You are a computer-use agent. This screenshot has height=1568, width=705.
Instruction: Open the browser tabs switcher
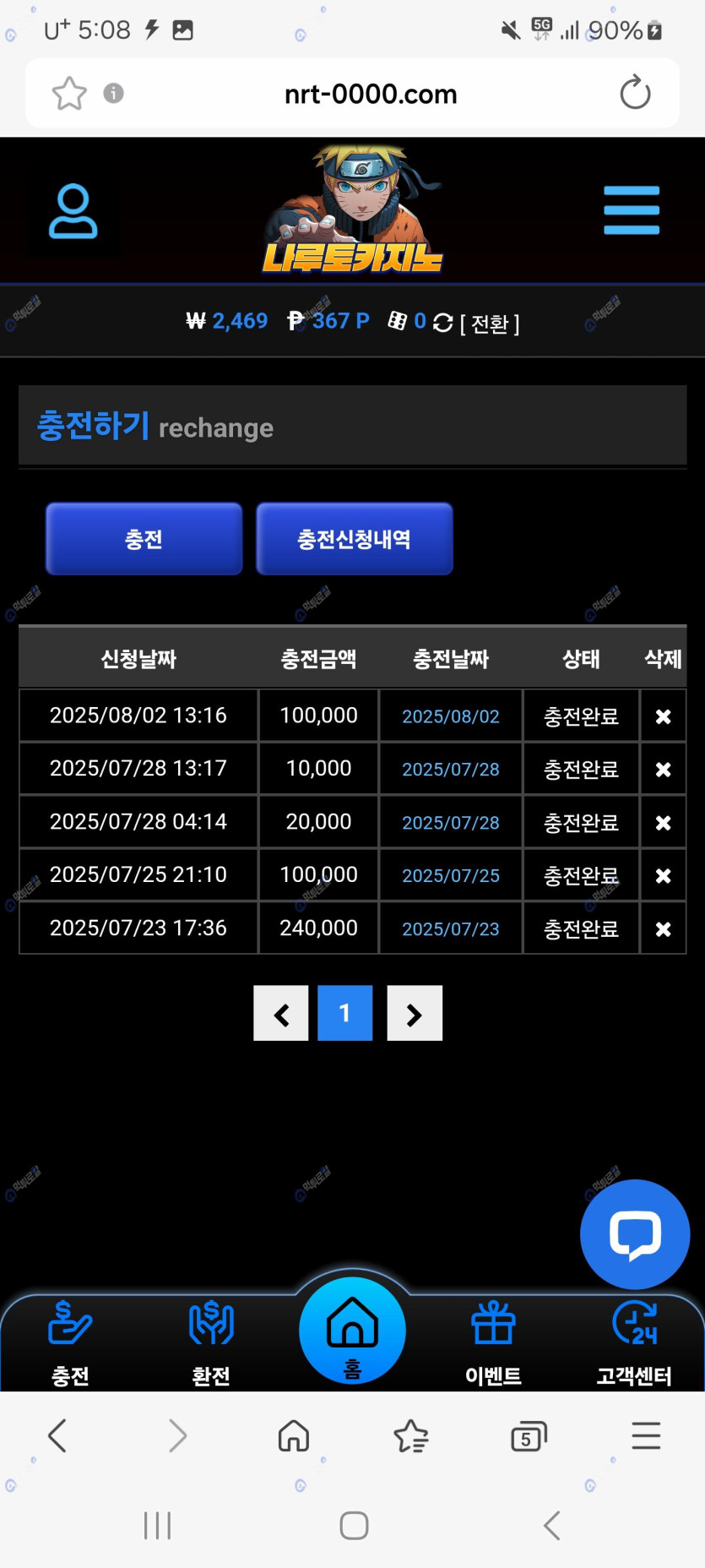pyautogui.click(x=529, y=1436)
